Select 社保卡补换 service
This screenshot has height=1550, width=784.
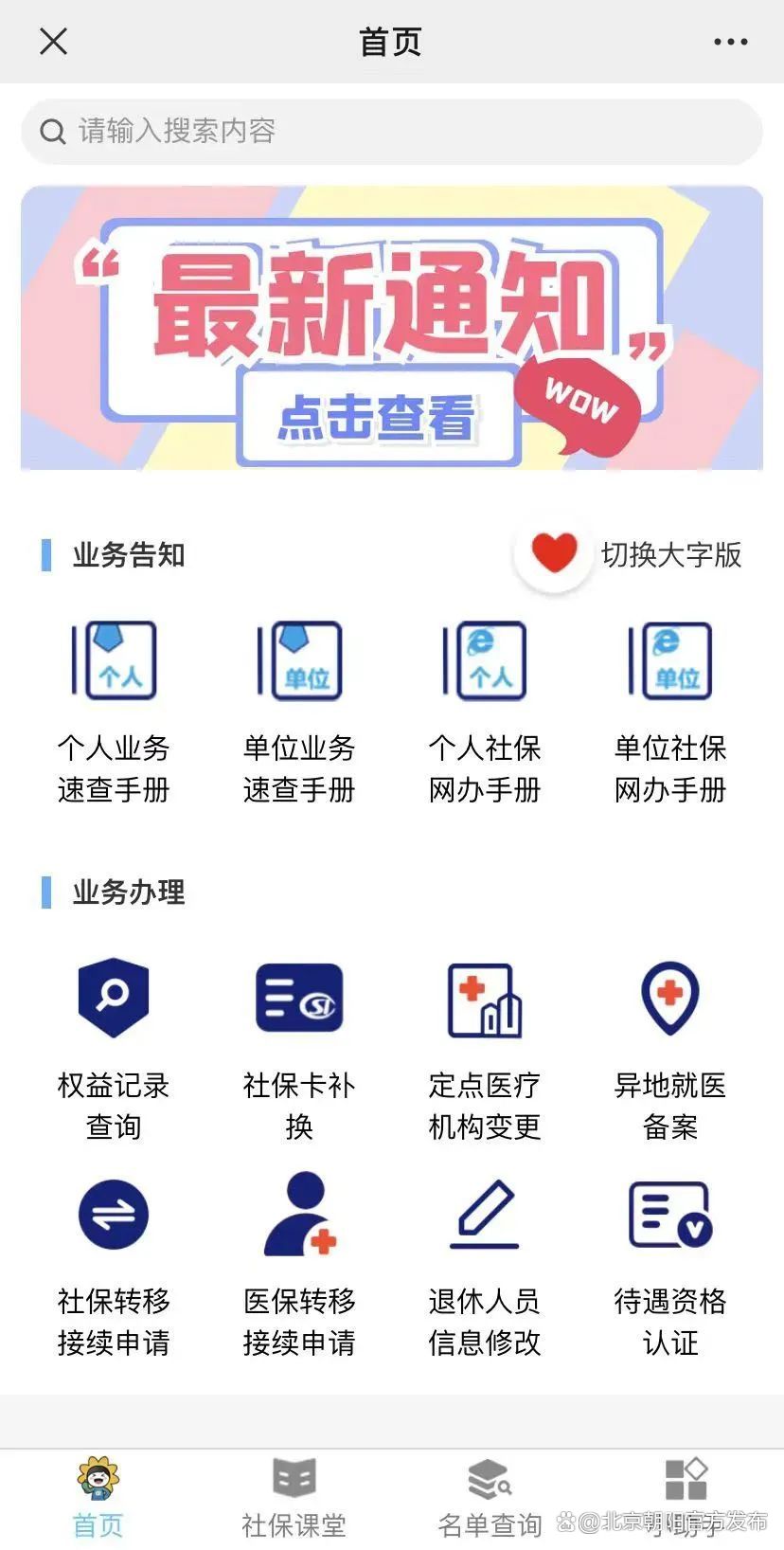tap(299, 1047)
